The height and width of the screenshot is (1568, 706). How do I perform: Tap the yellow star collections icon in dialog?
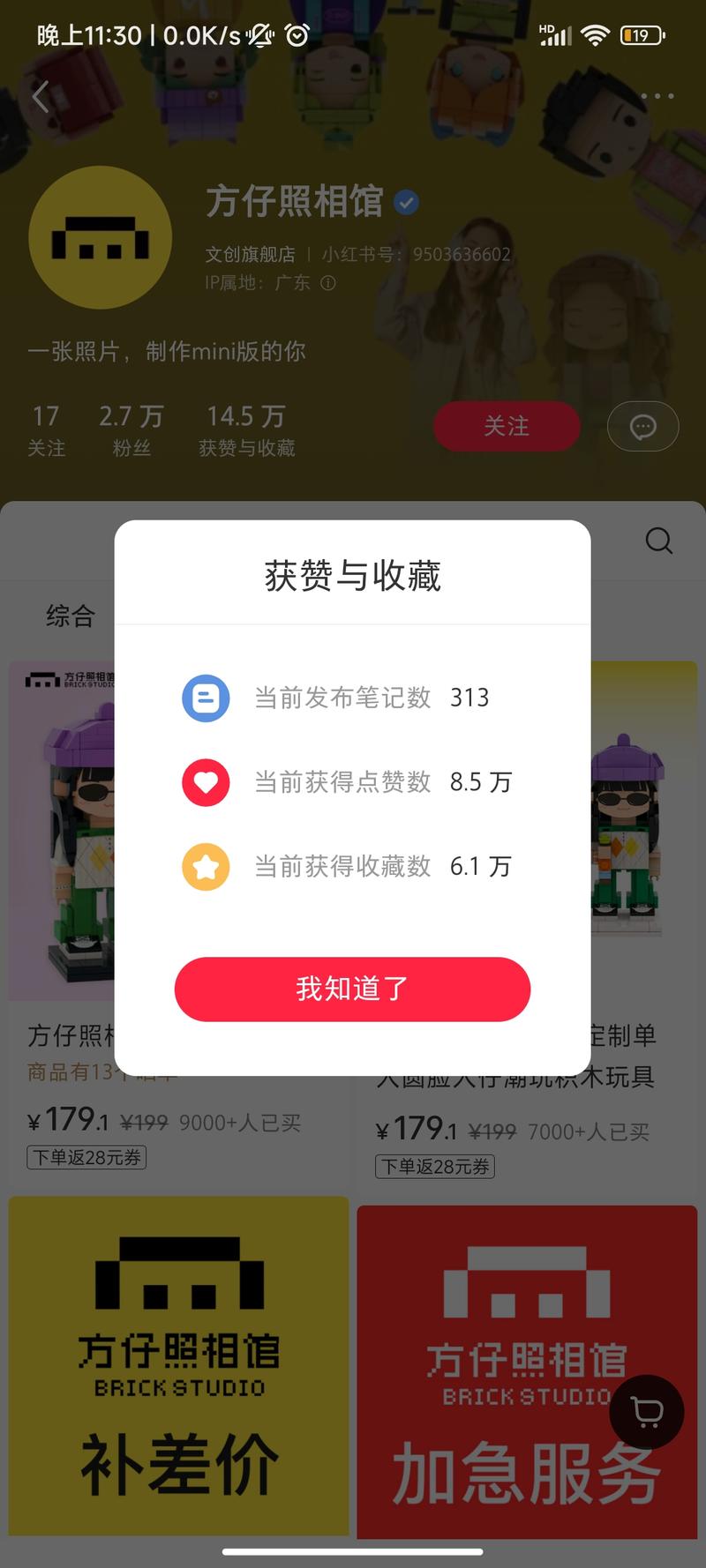tap(206, 866)
